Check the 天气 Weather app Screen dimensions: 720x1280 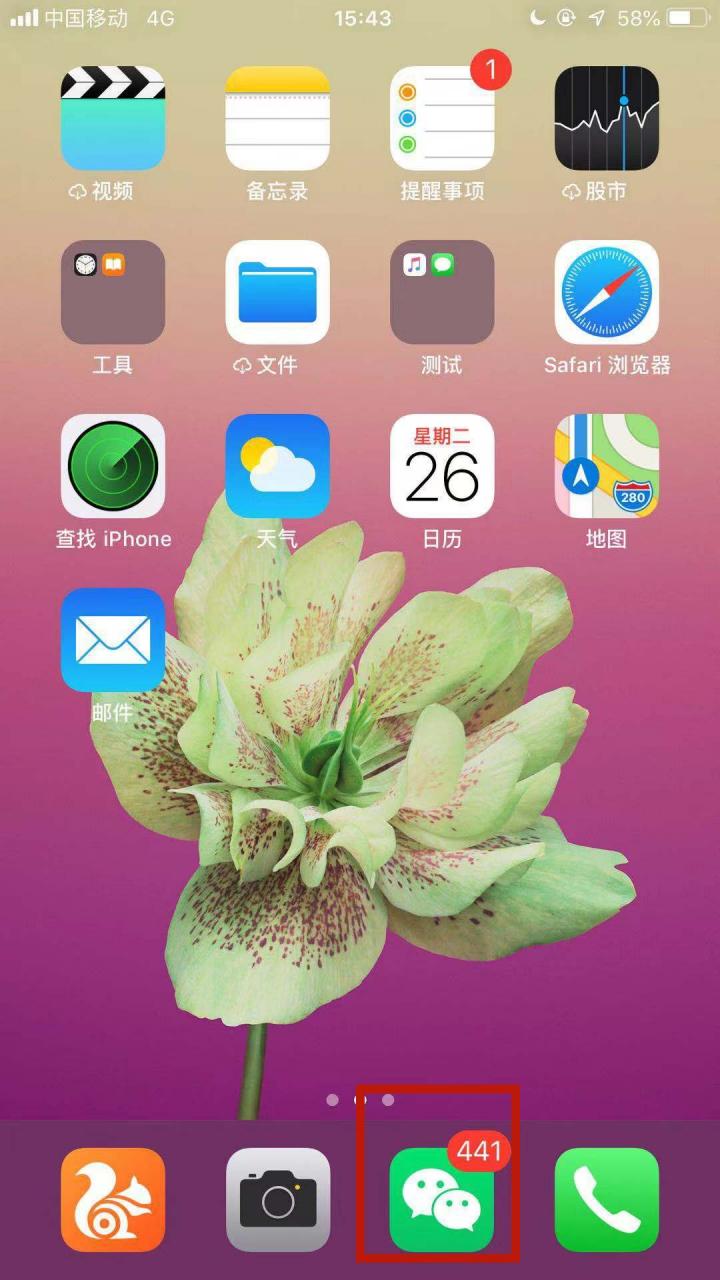point(277,466)
